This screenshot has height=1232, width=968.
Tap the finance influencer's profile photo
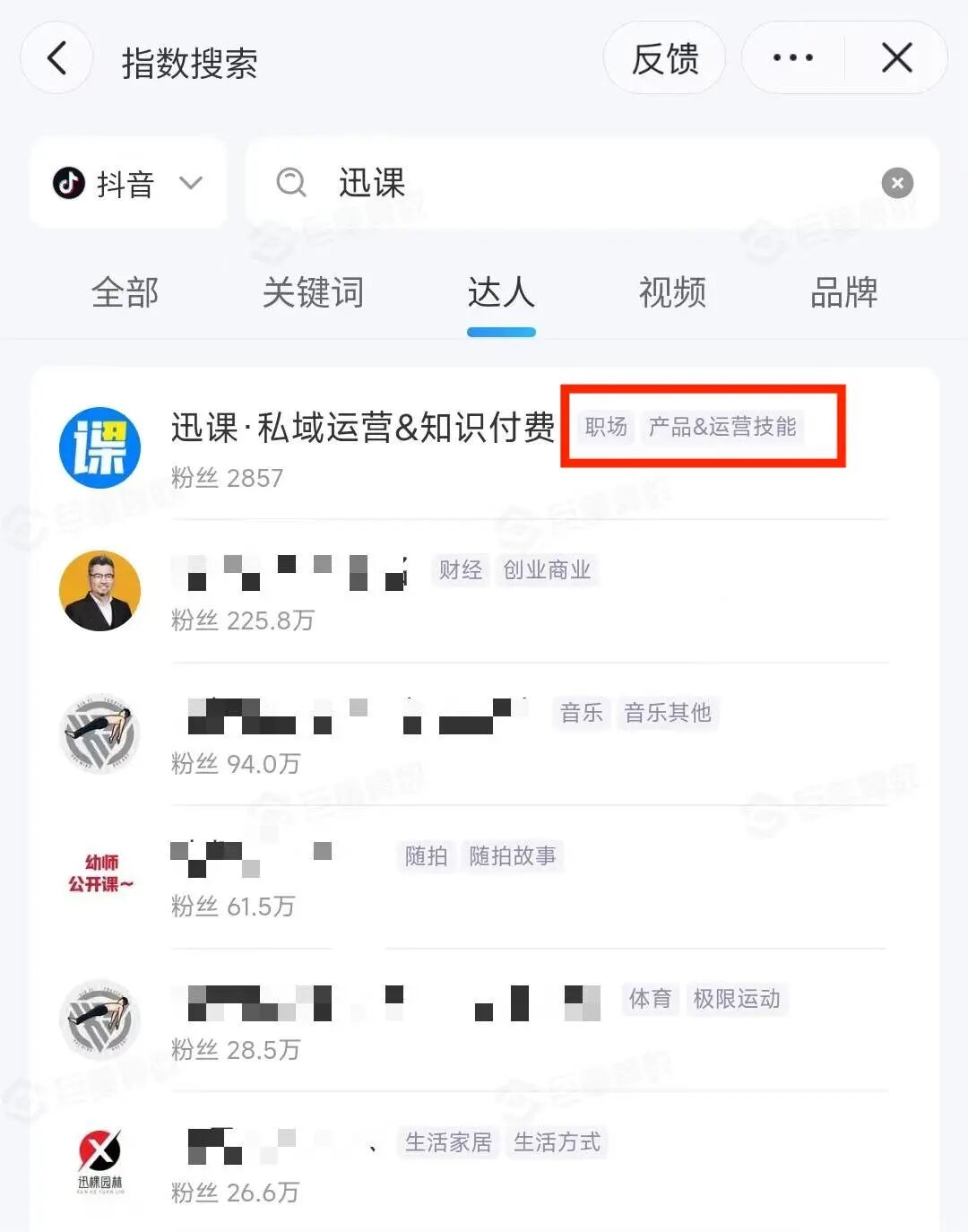[x=99, y=590]
